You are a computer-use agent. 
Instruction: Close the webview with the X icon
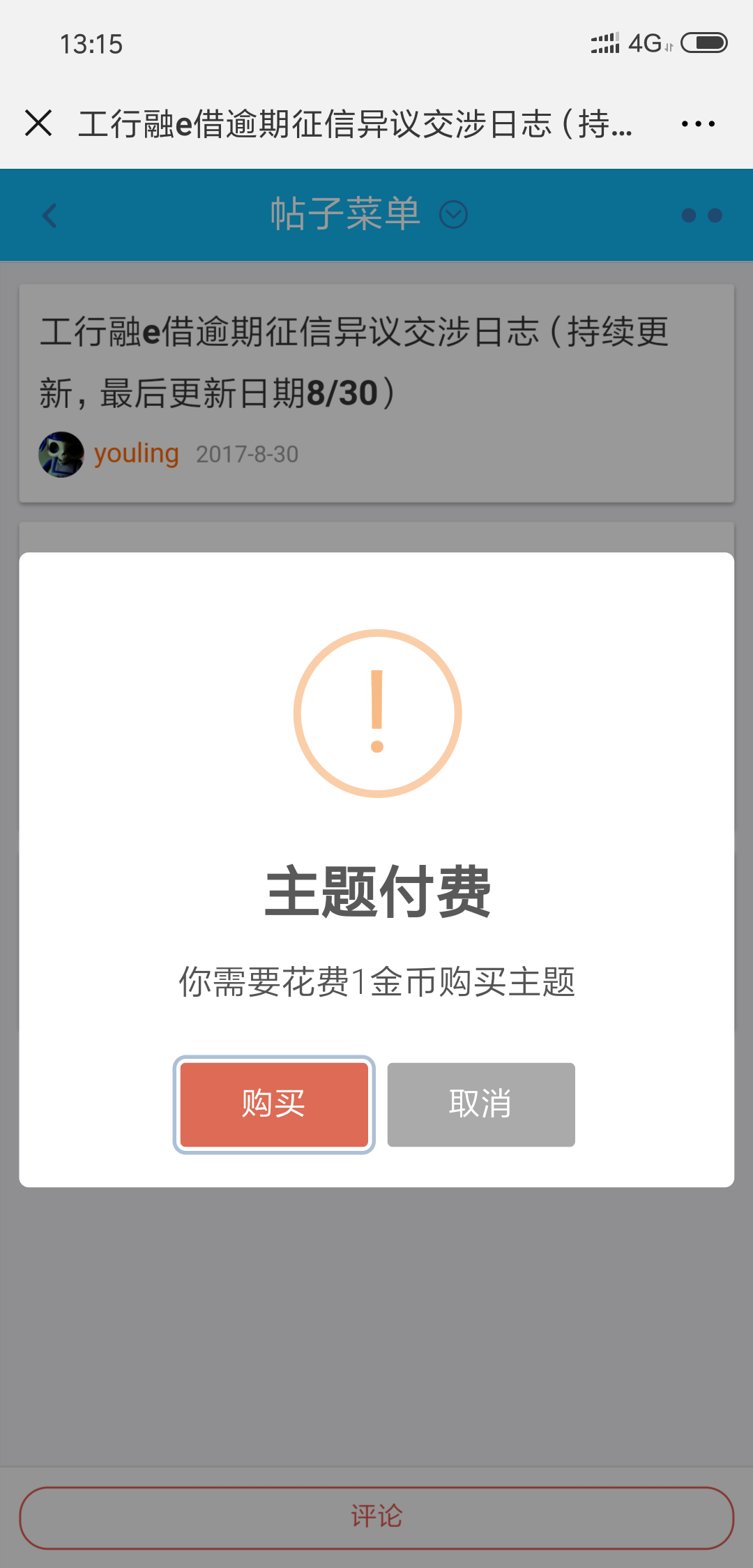(x=38, y=123)
